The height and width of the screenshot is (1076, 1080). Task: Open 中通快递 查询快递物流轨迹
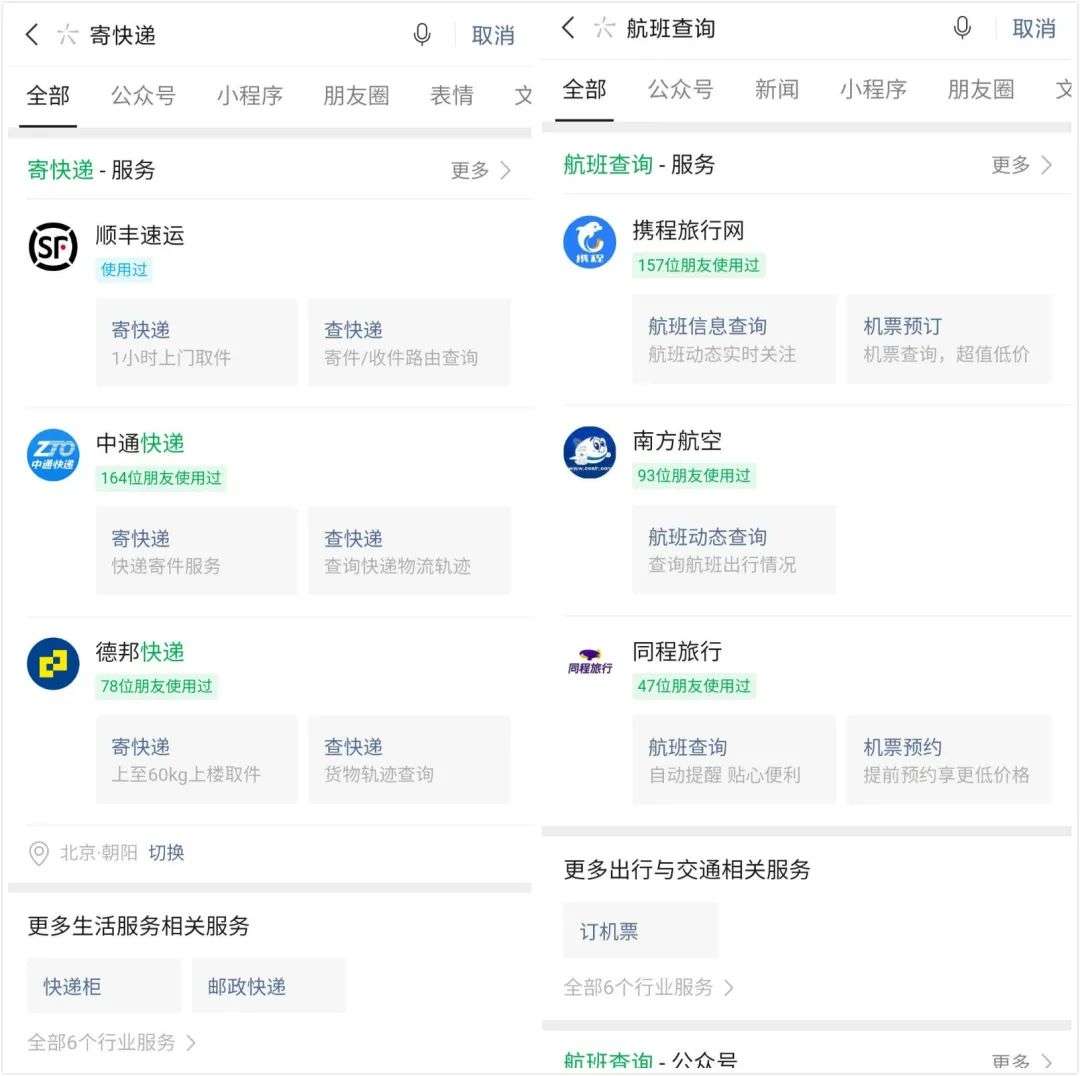[x=409, y=550]
